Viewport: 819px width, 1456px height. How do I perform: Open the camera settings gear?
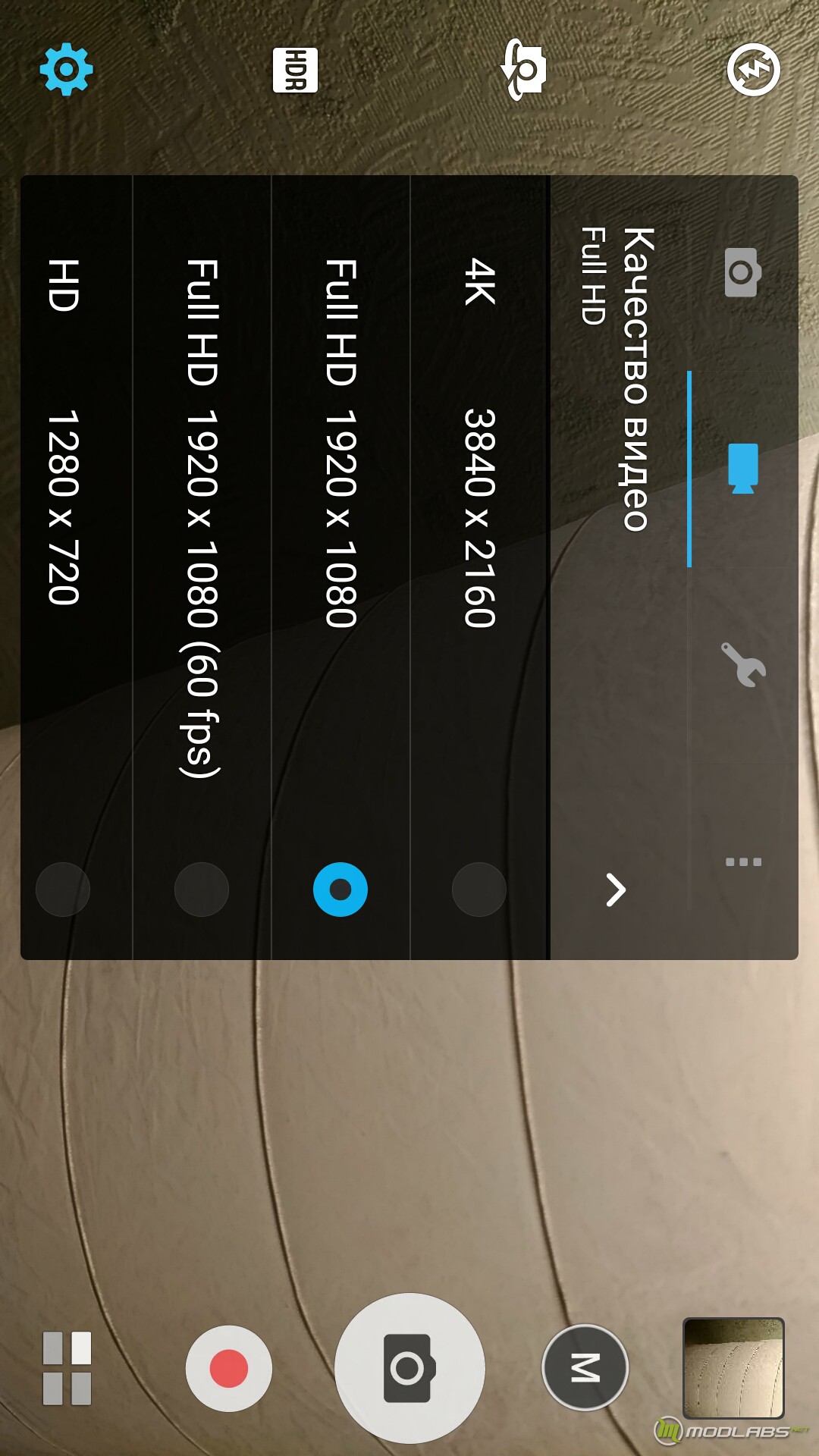(x=67, y=70)
